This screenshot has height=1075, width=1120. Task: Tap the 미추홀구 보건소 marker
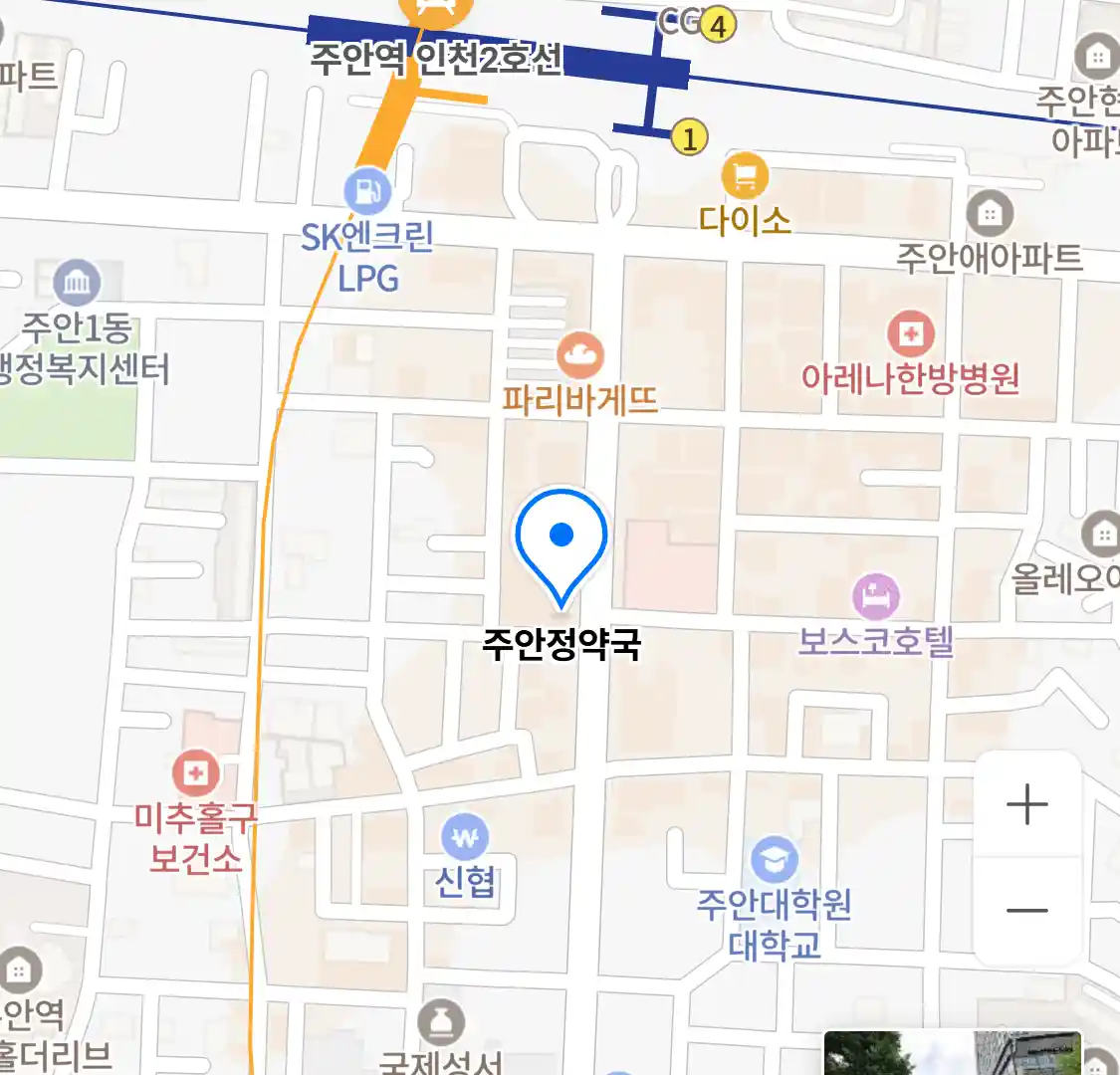[x=195, y=773]
